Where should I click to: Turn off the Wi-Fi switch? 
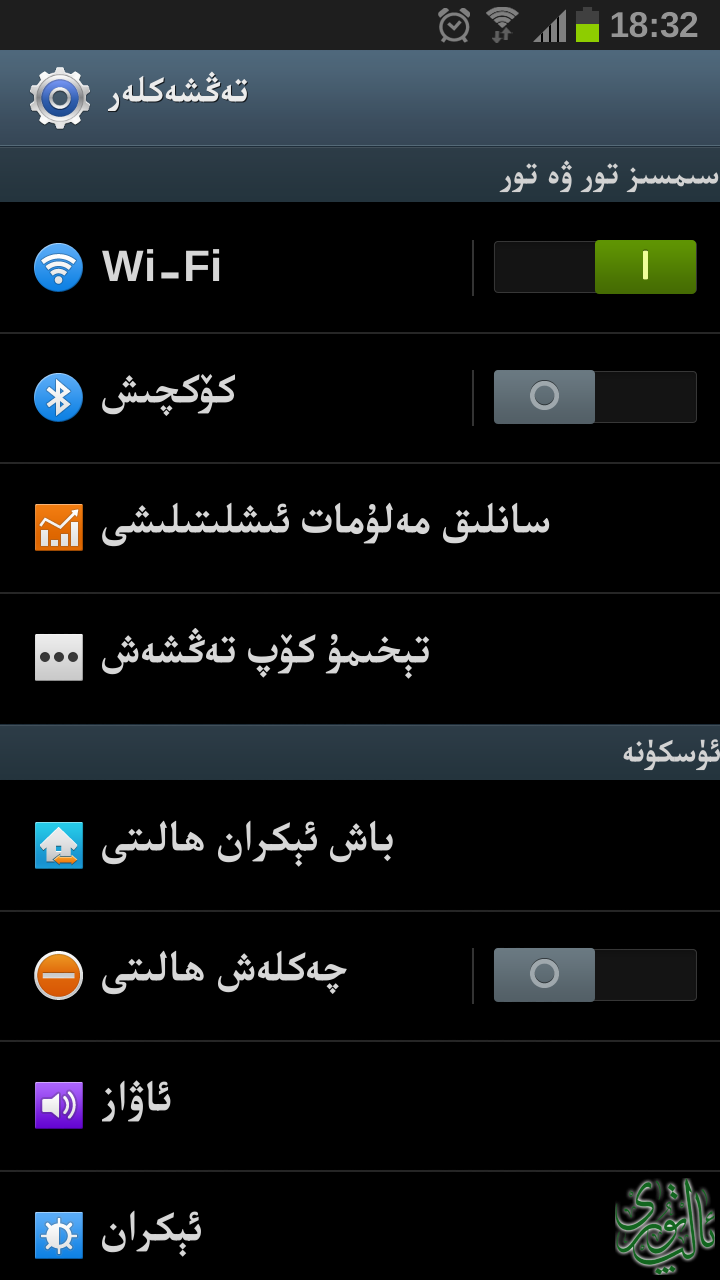click(595, 267)
